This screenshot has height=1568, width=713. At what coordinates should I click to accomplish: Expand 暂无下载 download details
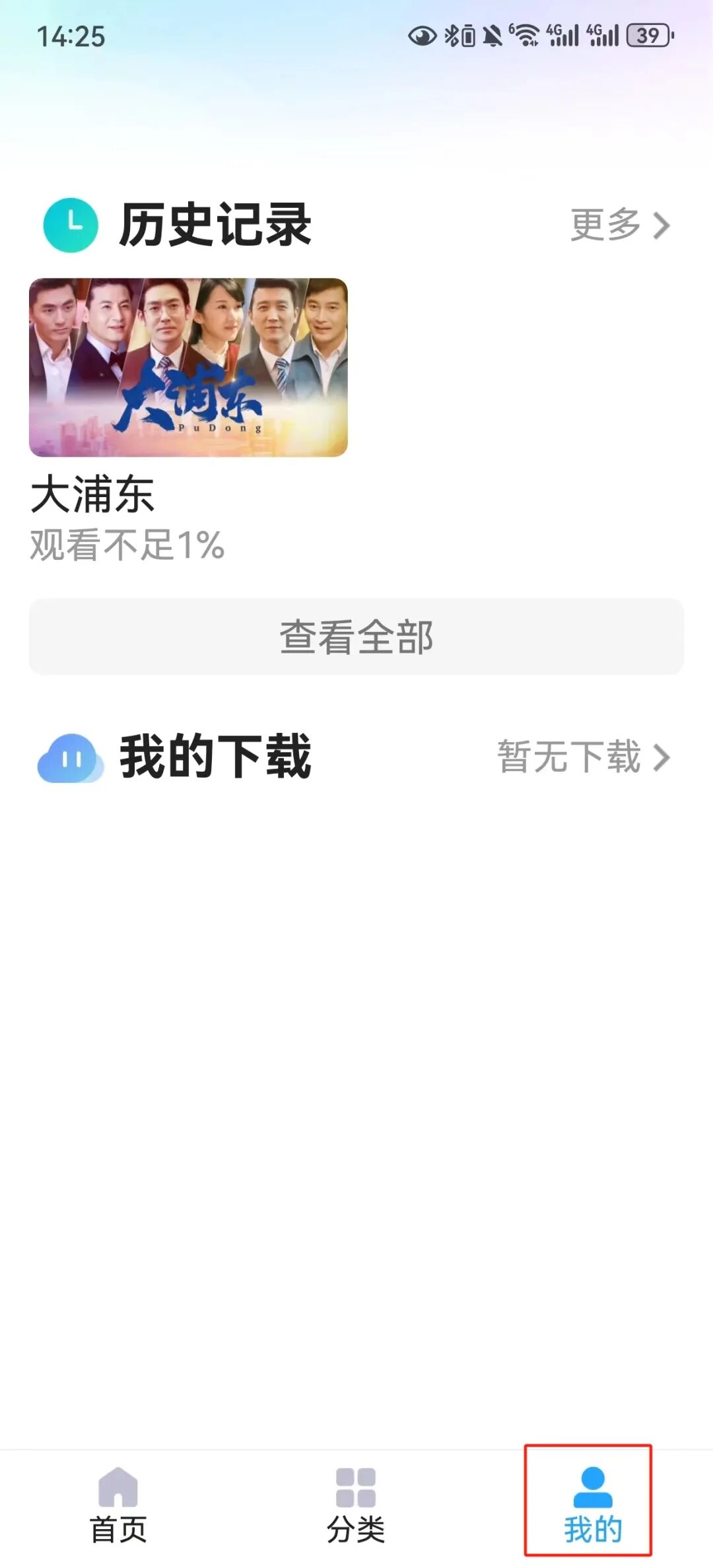(569, 758)
